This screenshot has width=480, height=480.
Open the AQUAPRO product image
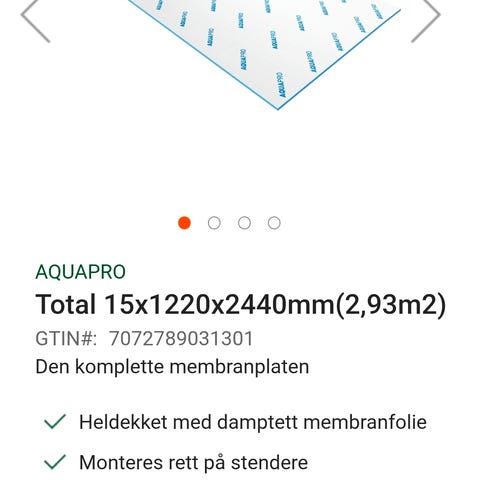click(263, 53)
